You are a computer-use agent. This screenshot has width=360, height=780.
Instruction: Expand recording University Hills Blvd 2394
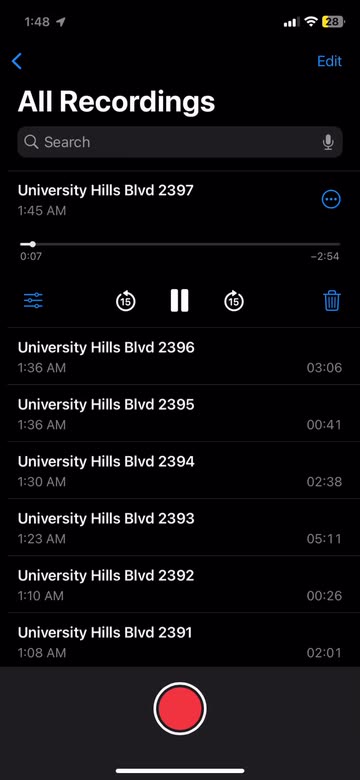(180, 470)
